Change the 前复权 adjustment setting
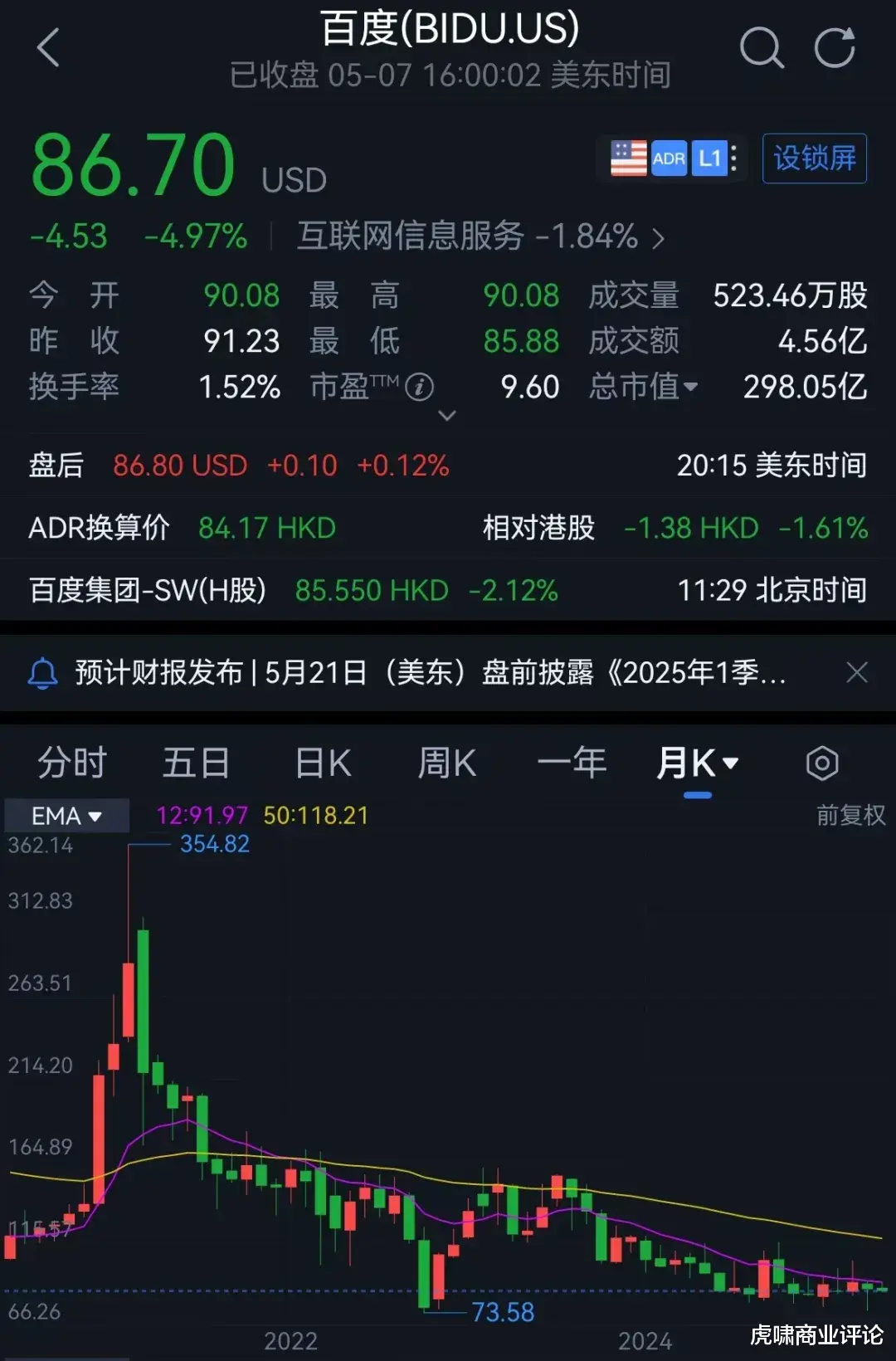896x1361 pixels. pos(850,816)
